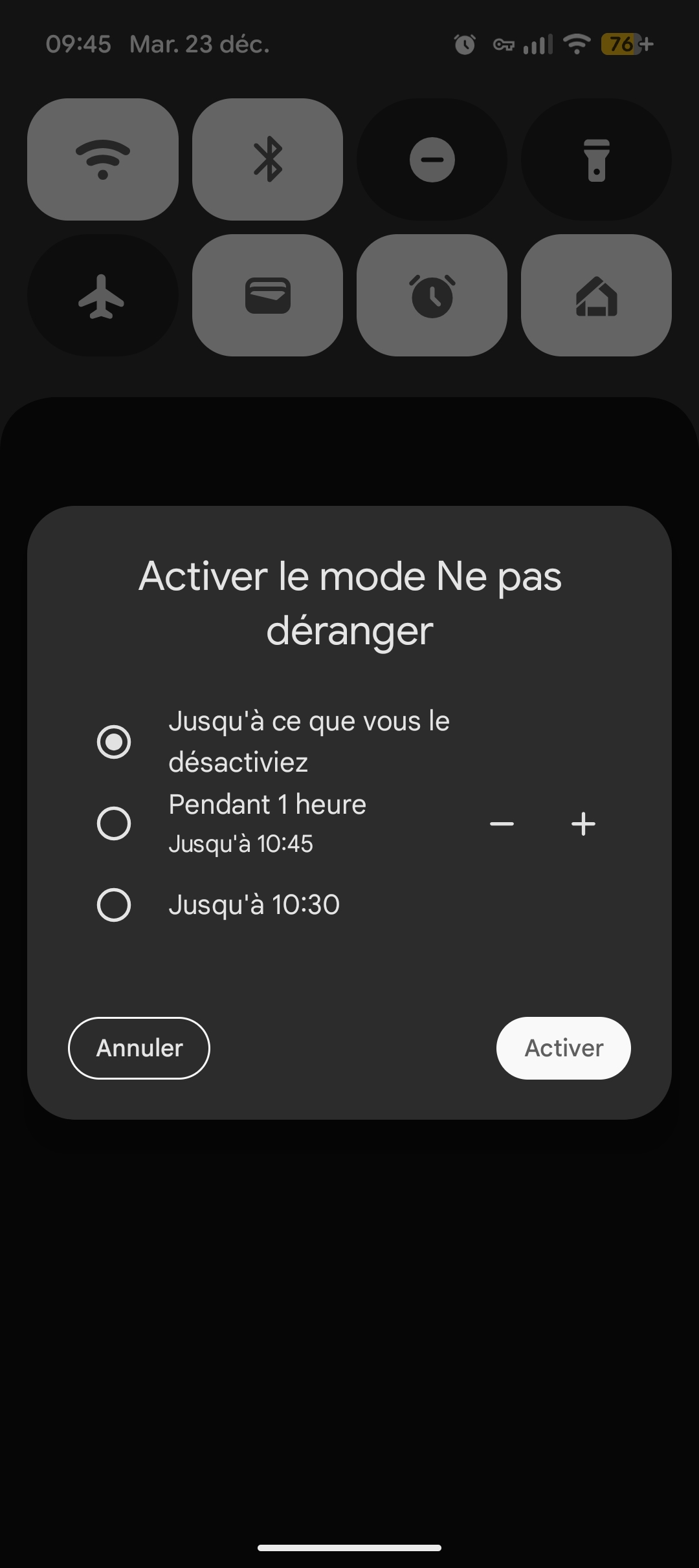Toggle the Wi-Fi quick settings tile

[x=103, y=159]
